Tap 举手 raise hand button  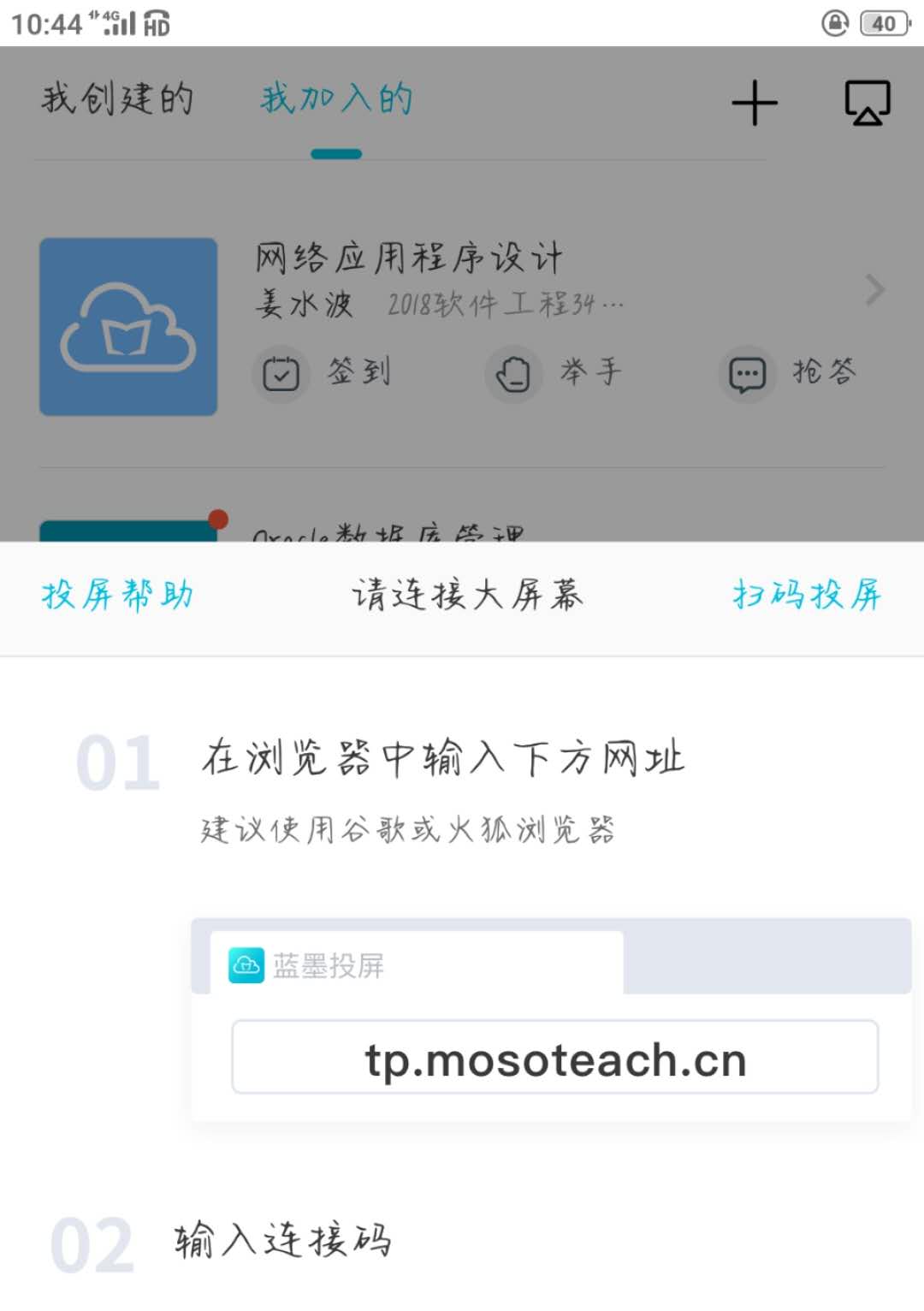tap(556, 373)
